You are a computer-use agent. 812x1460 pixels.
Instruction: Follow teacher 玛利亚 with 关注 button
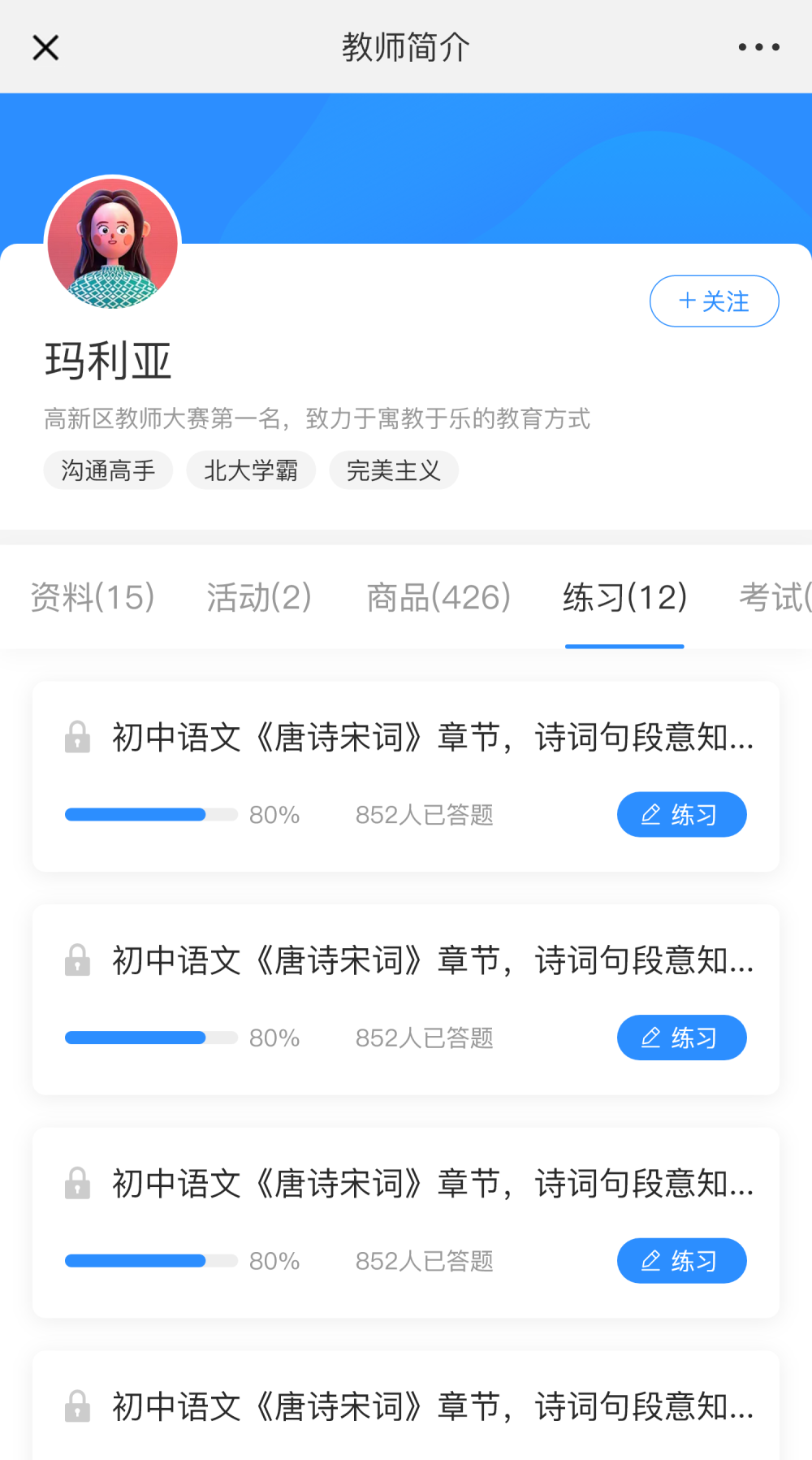[x=714, y=301]
